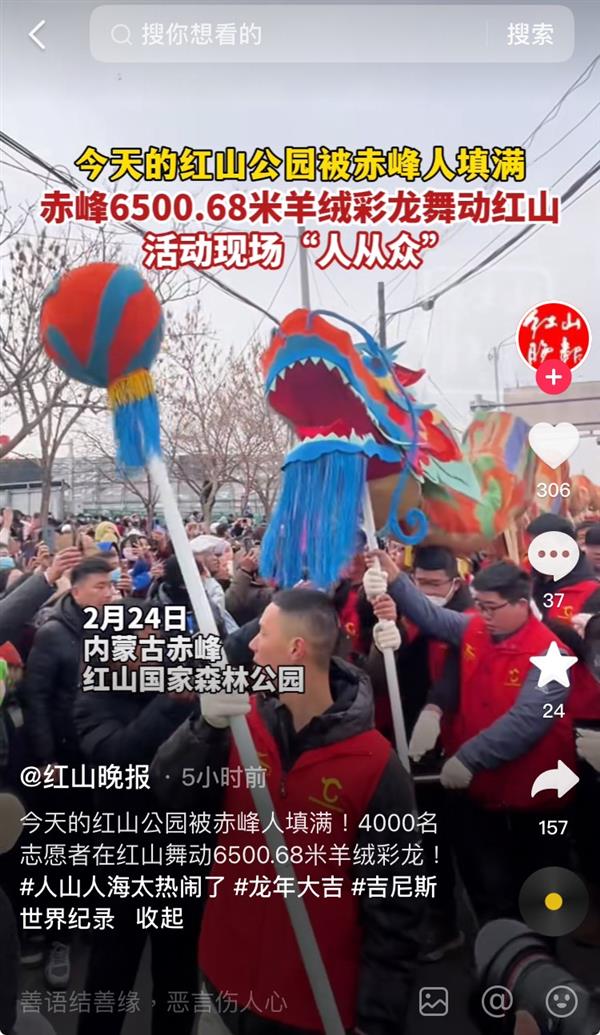
Task: Open the emoji picker icon
Action: click(x=561, y=1001)
